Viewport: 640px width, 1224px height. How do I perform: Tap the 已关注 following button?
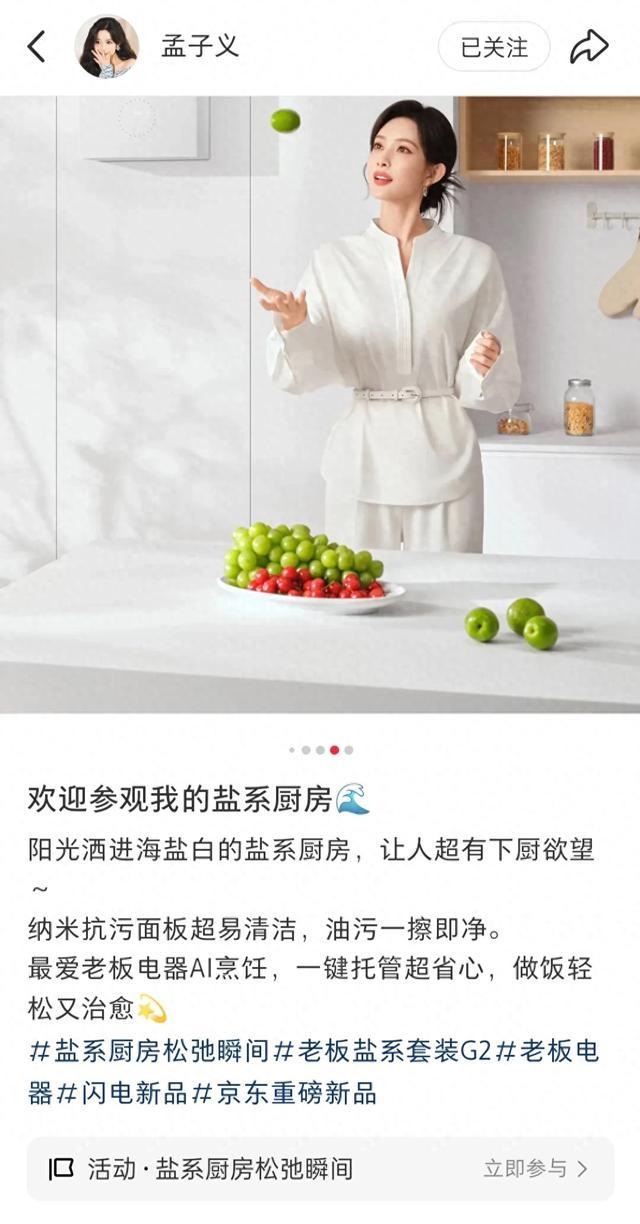pos(494,46)
